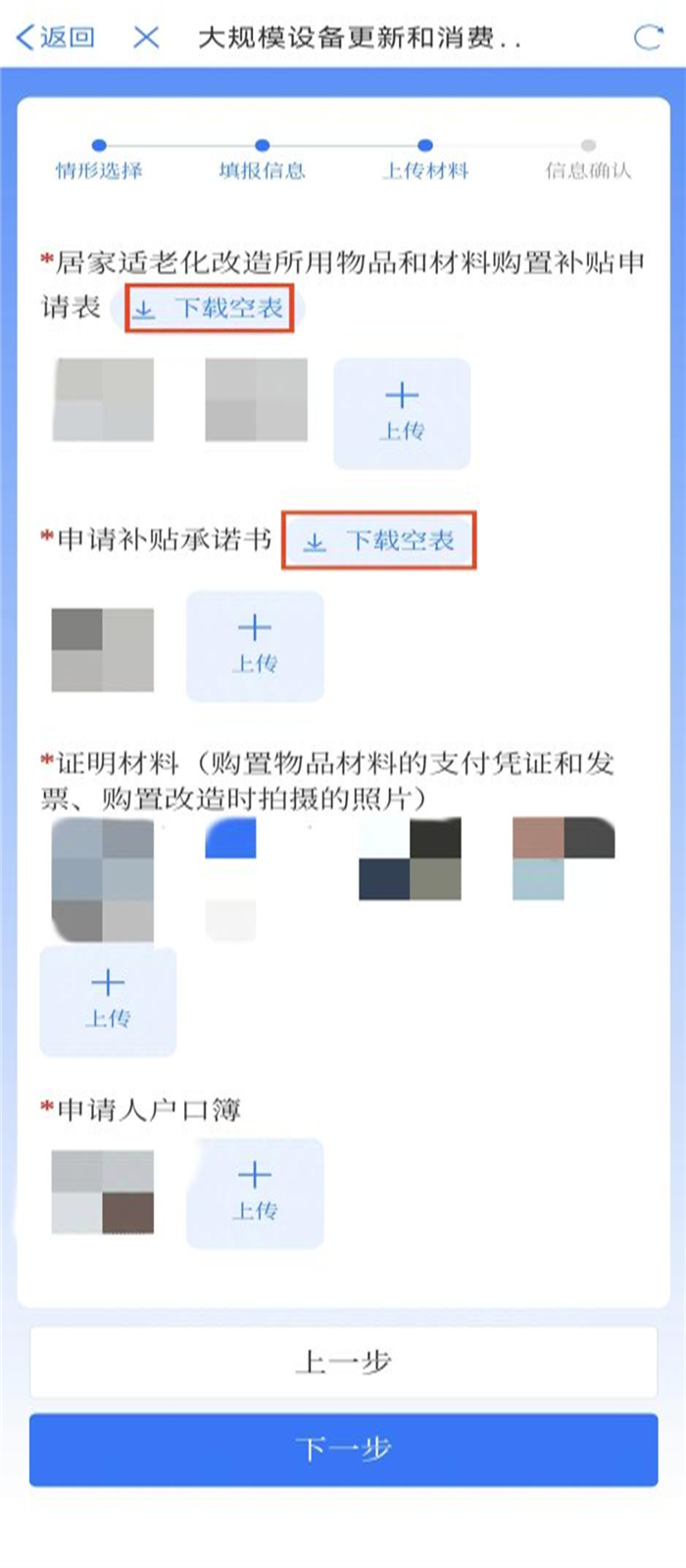686x1568 pixels.
Task: Download blank form for 补贴申请表
Action: (x=209, y=309)
